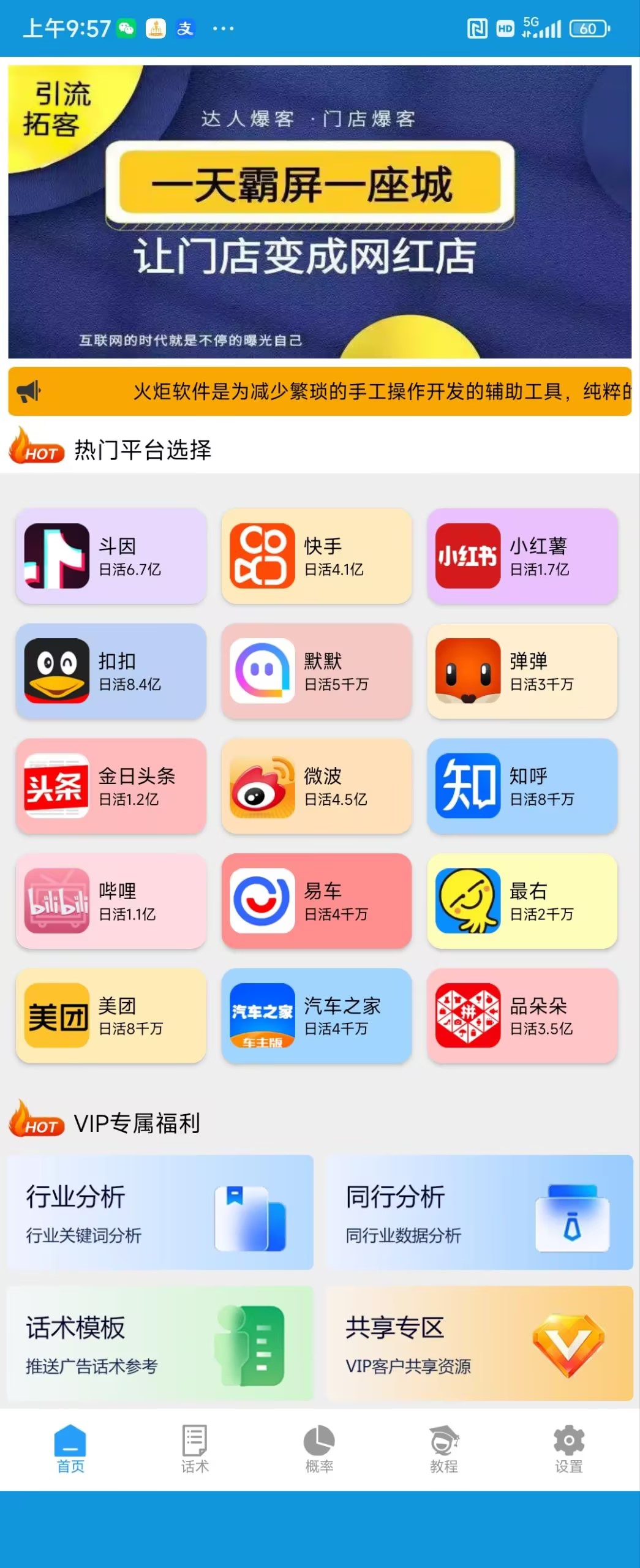The height and width of the screenshot is (1568, 640).
Task: Open the 同行分析 data analysis card
Action: (479, 1212)
